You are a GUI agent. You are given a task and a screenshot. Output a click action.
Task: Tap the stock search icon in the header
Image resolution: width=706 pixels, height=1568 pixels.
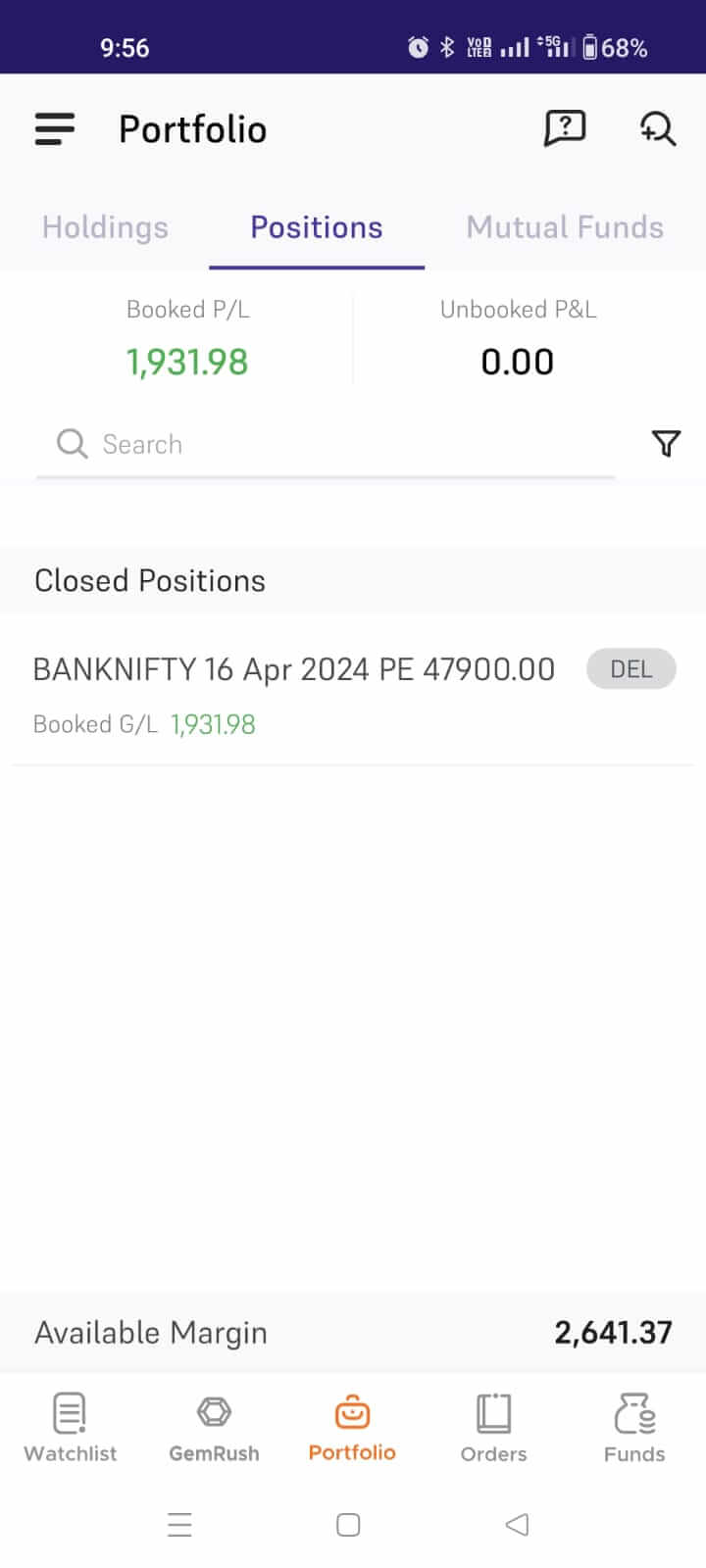[x=657, y=128]
